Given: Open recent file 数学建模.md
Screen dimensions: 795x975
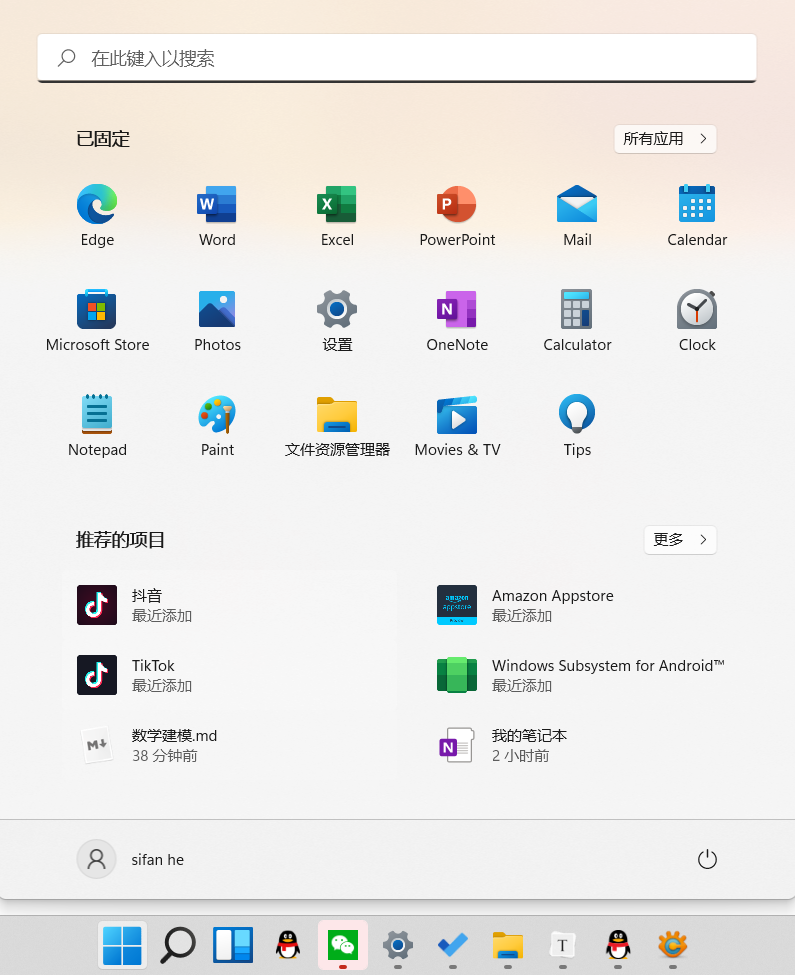Looking at the screenshot, I should coord(174,745).
